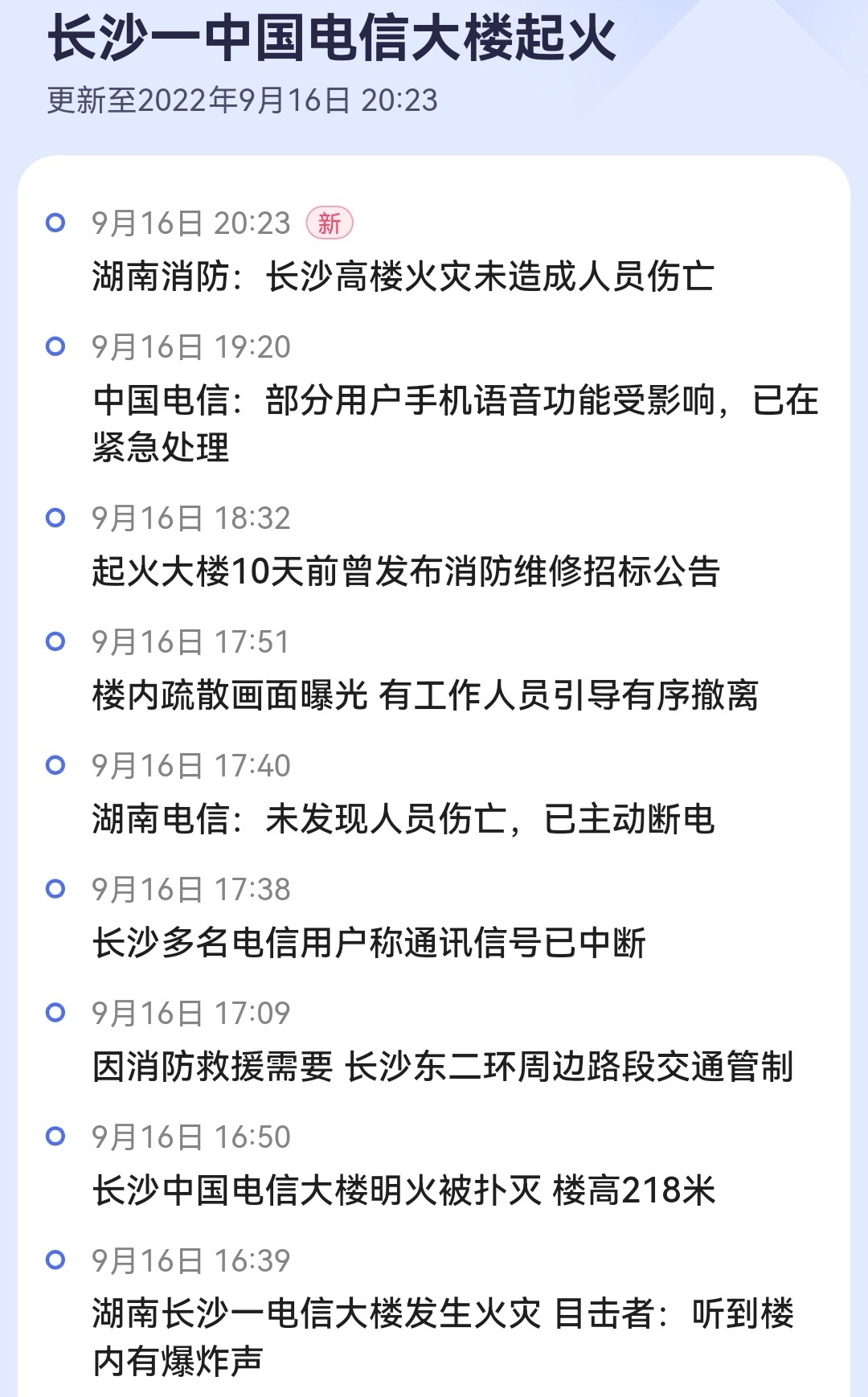Click the red "新" badge icon

click(331, 223)
